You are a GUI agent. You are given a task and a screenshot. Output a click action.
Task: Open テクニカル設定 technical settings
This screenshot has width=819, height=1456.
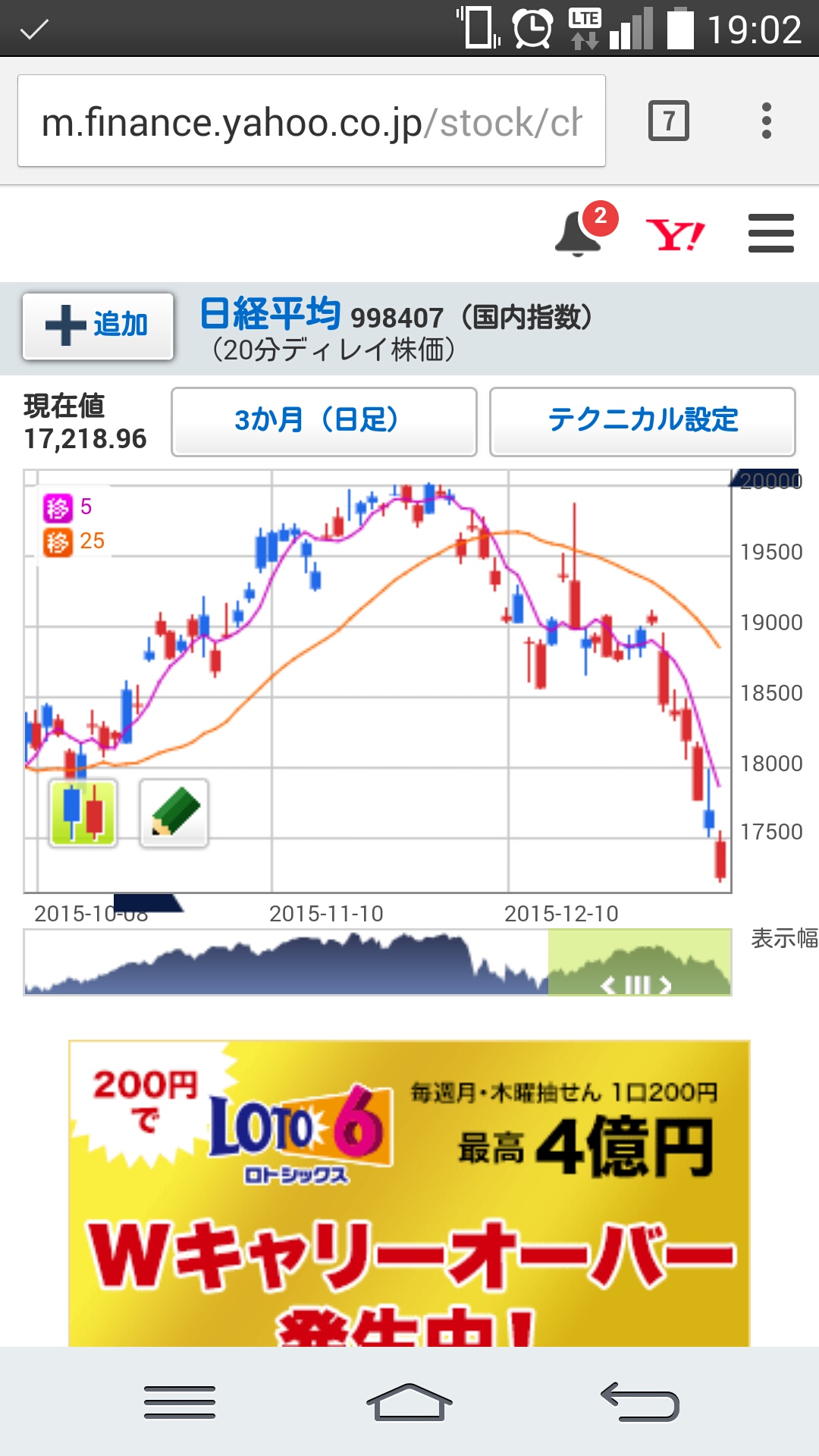pyautogui.click(x=642, y=421)
